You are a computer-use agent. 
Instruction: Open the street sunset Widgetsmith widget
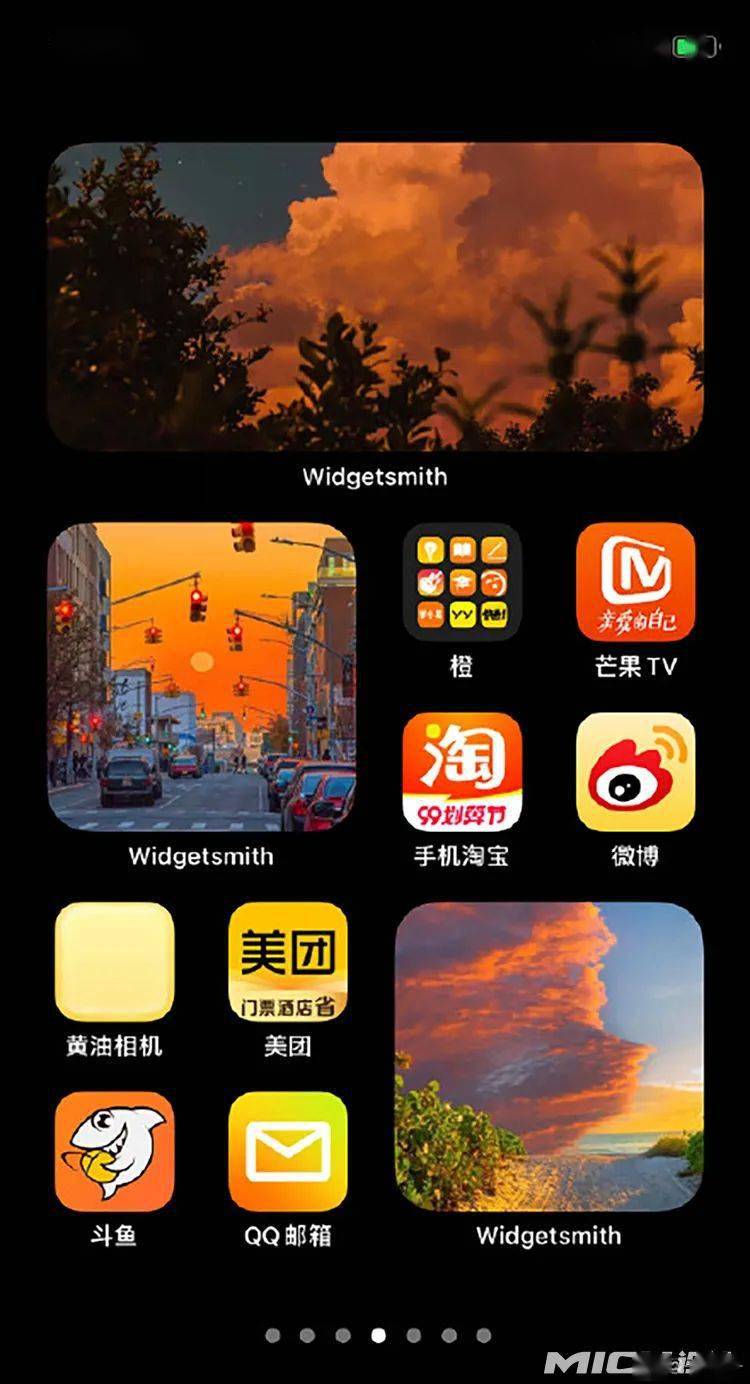tap(201, 677)
